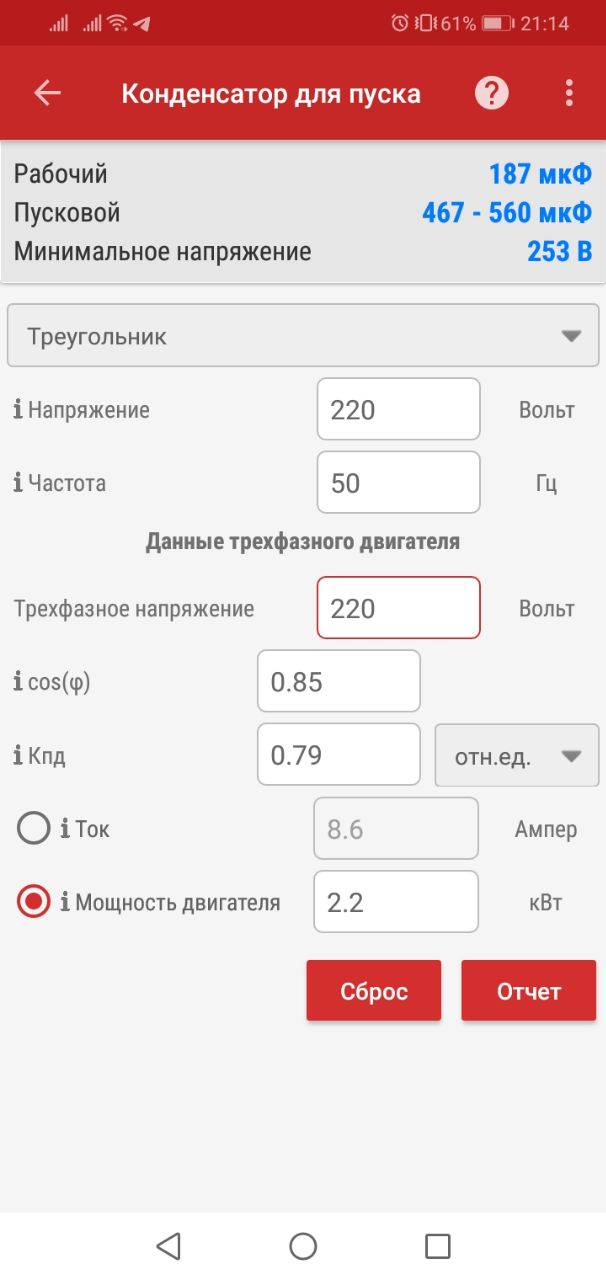Screen dimensions: 606x1280
Task: Open the help question mark icon
Action: pyautogui.click(x=491, y=93)
